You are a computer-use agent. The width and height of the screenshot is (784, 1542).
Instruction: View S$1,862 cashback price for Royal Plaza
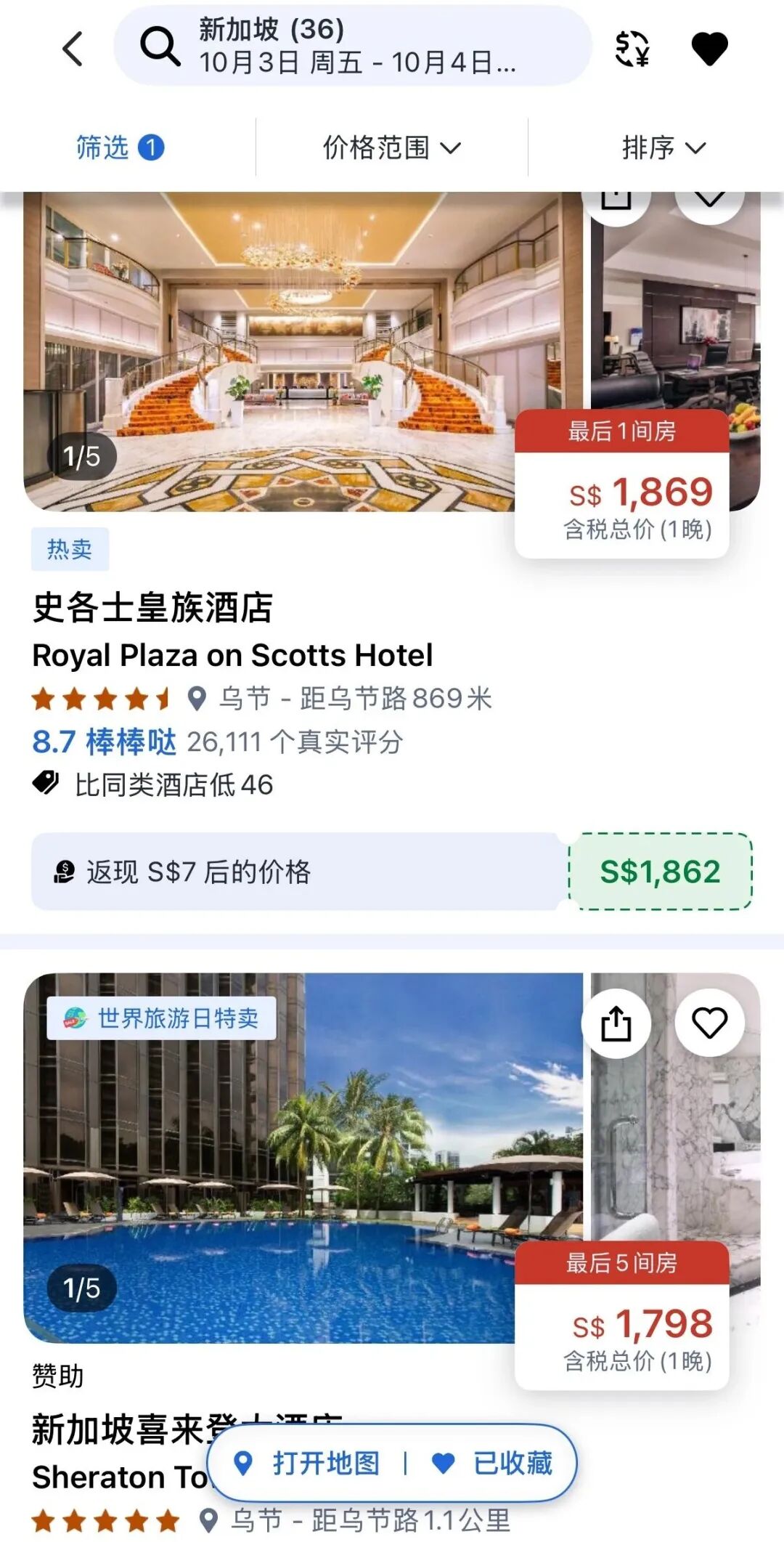pyautogui.click(x=660, y=871)
